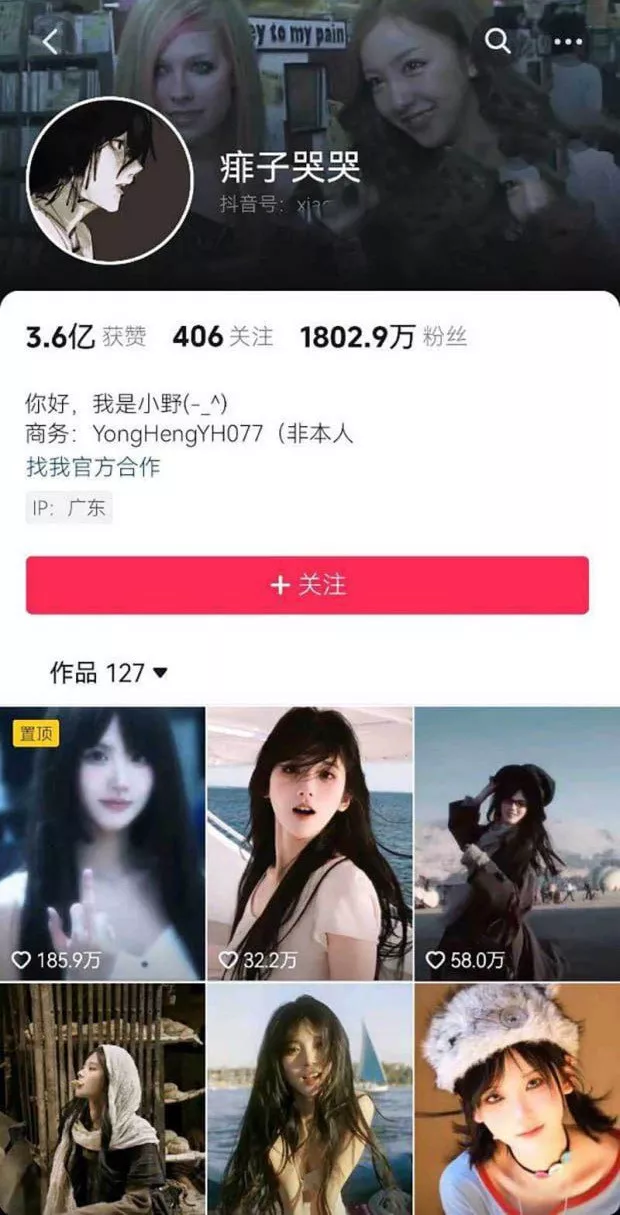This screenshot has height=1215, width=620.
Task: View the 1802.9万 粉丝 followers list
Action: 382,337
